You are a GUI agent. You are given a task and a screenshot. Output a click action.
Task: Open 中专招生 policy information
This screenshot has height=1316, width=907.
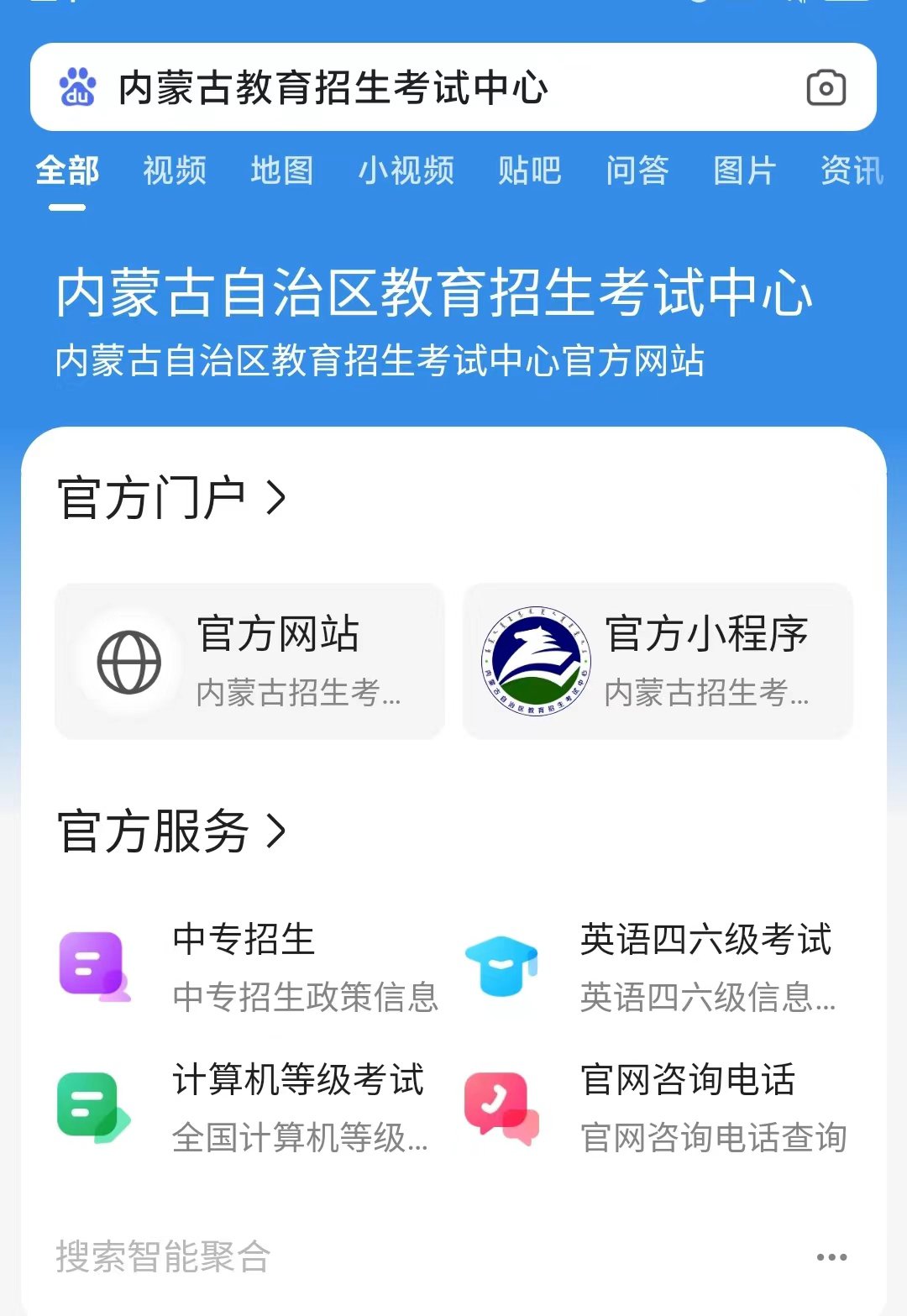[249, 967]
